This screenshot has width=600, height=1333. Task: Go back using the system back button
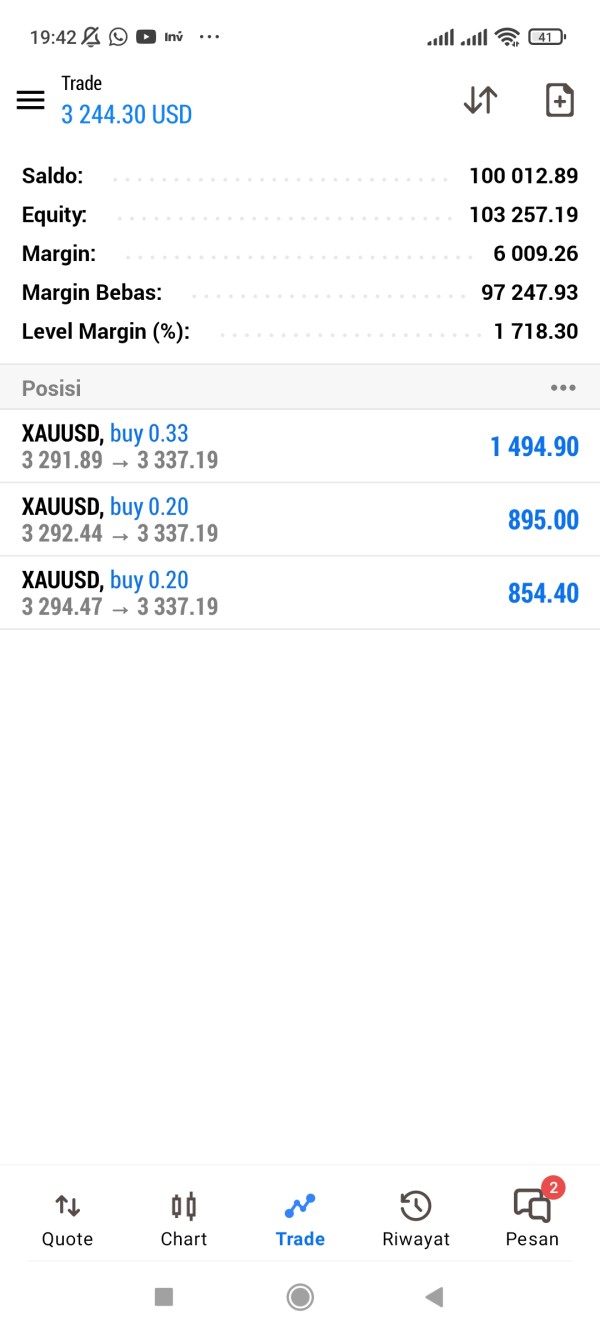(x=434, y=1297)
